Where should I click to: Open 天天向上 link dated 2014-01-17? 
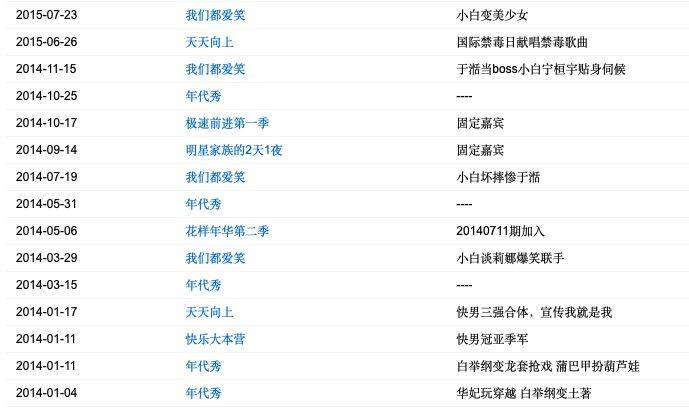tap(210, 312)
